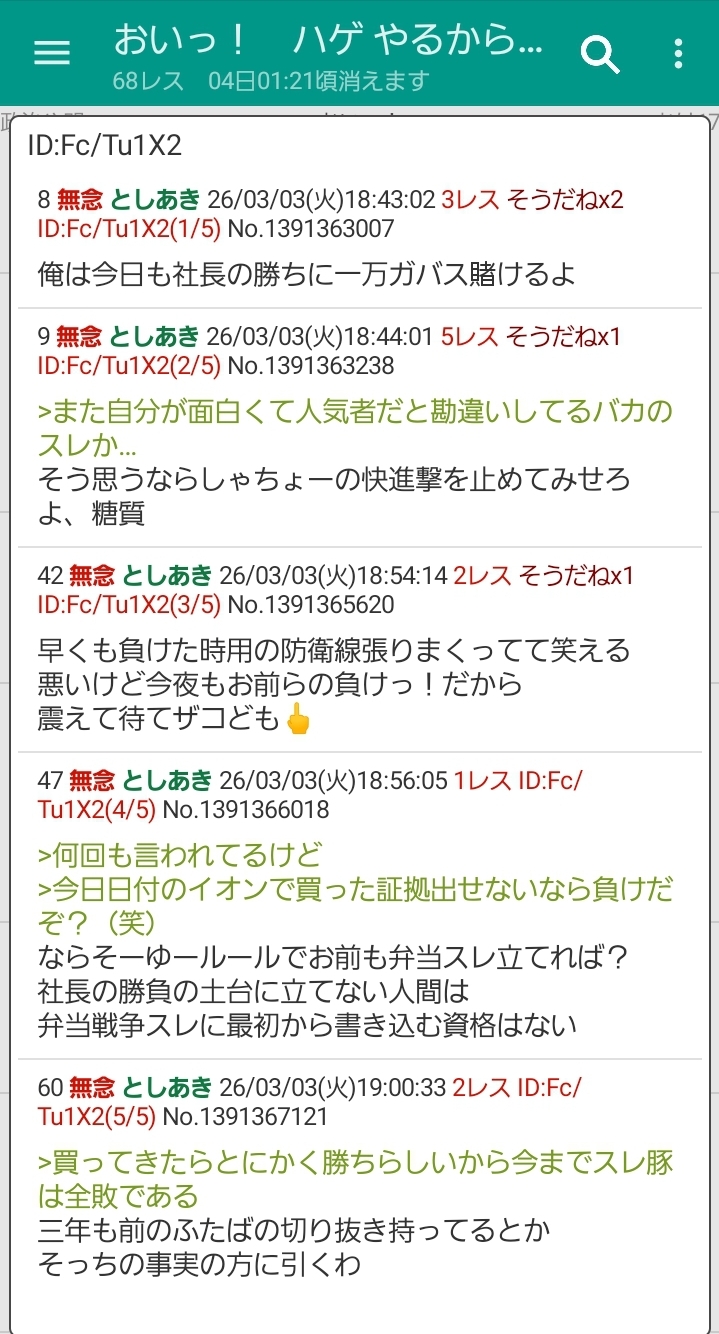Image resolution: width=719 pixels, height=1334 pixels.
Task: Search within this thread
Action: 600,53
